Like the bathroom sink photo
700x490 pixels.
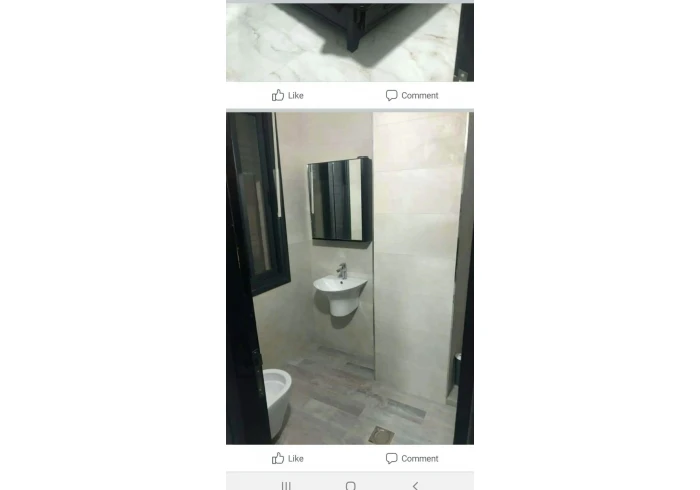pyautogui.click(x=287, y=458)
